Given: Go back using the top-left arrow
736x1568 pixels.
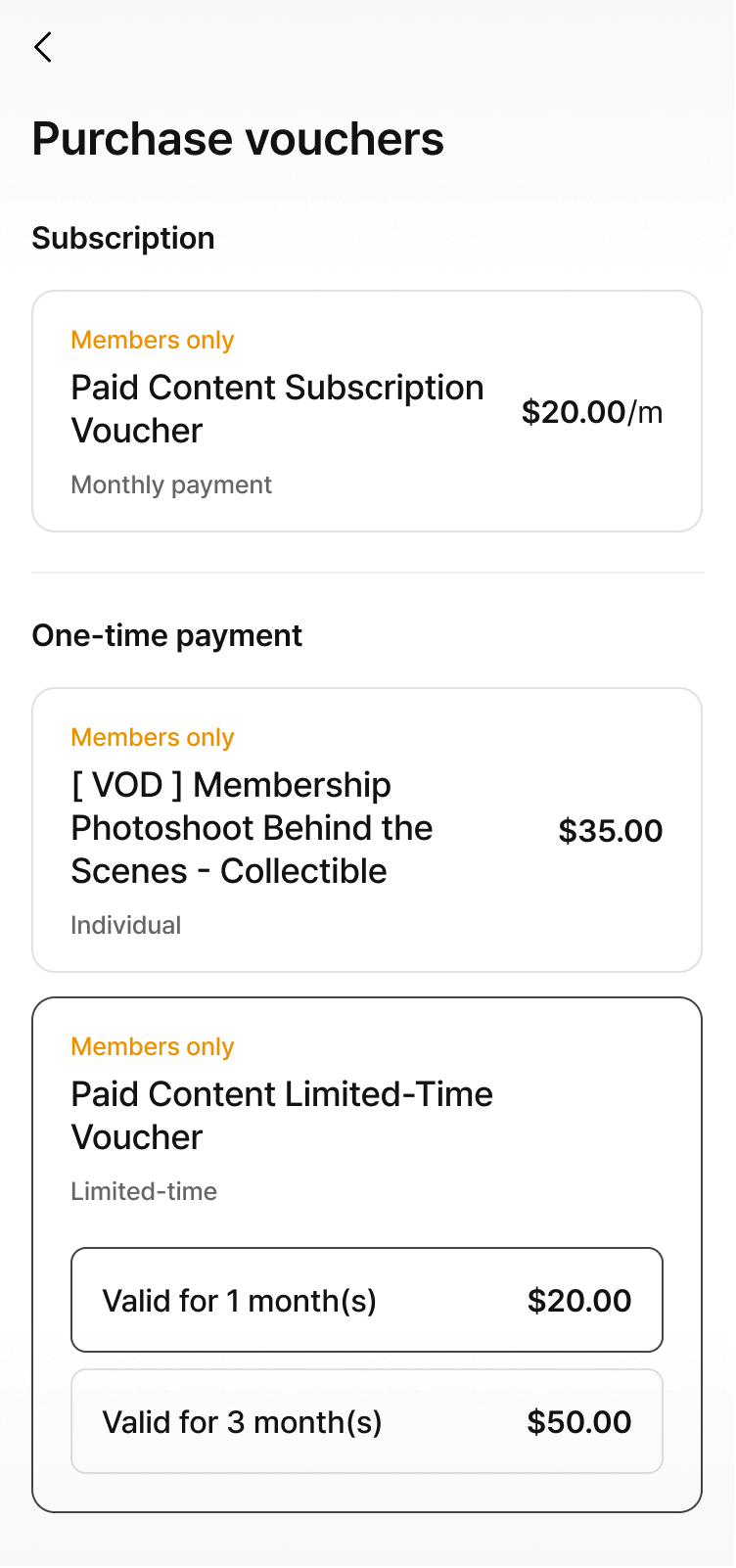Looking at the screenshot, I should pyautogui.click(x=43, y=47).
